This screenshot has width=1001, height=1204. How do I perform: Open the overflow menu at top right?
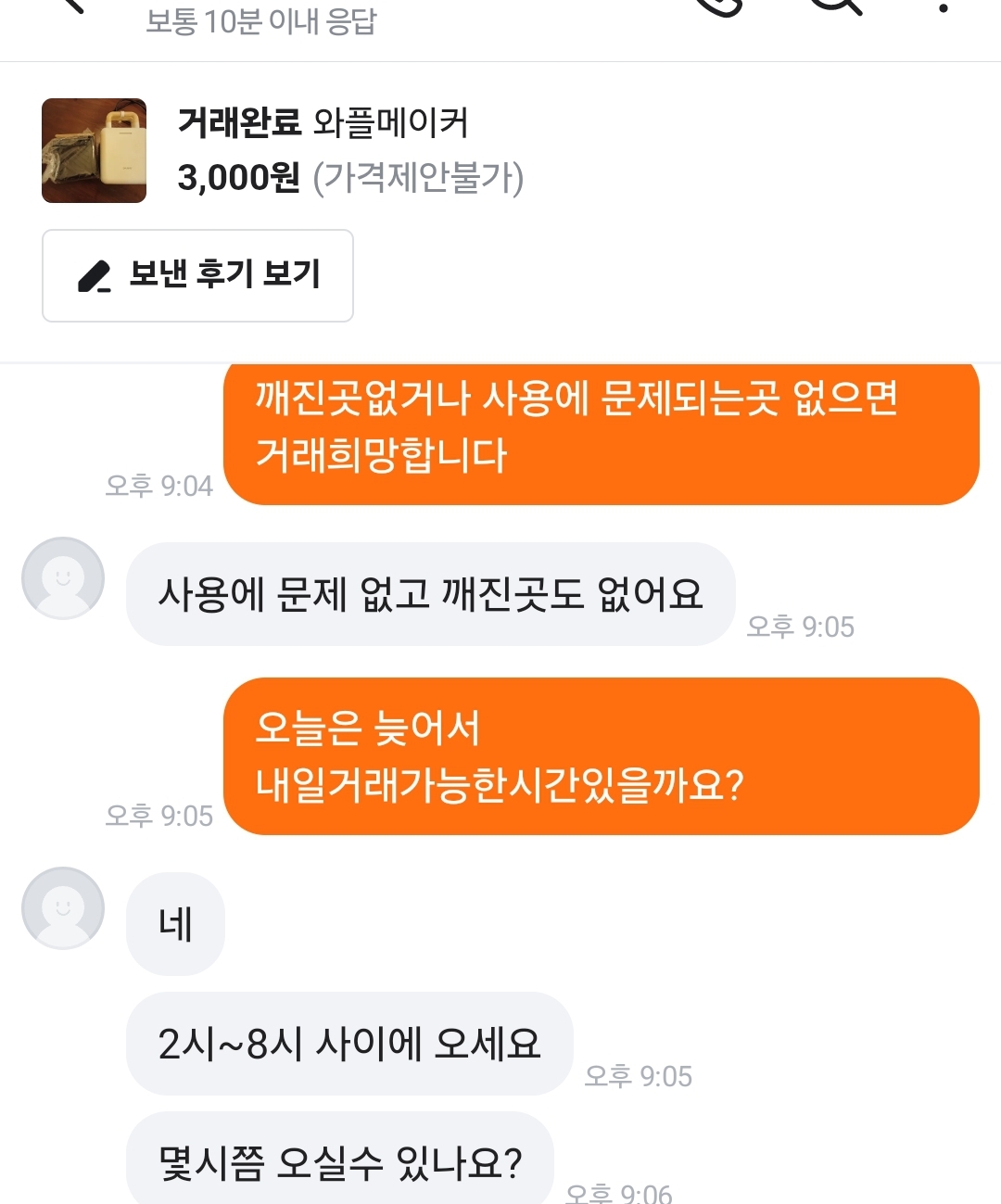click(x=943, y=7)
